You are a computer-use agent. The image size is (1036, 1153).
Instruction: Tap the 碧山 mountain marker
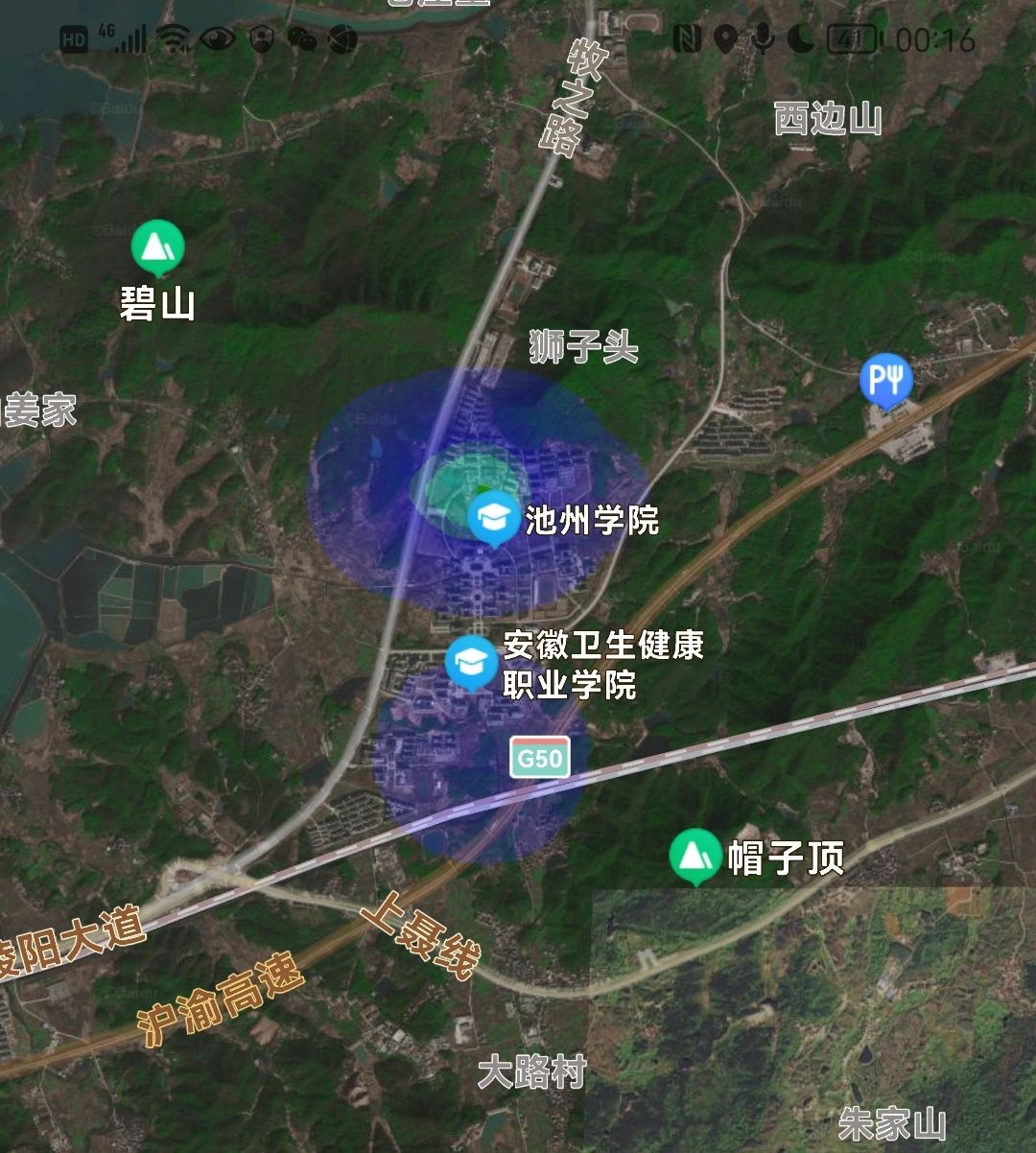157,247
